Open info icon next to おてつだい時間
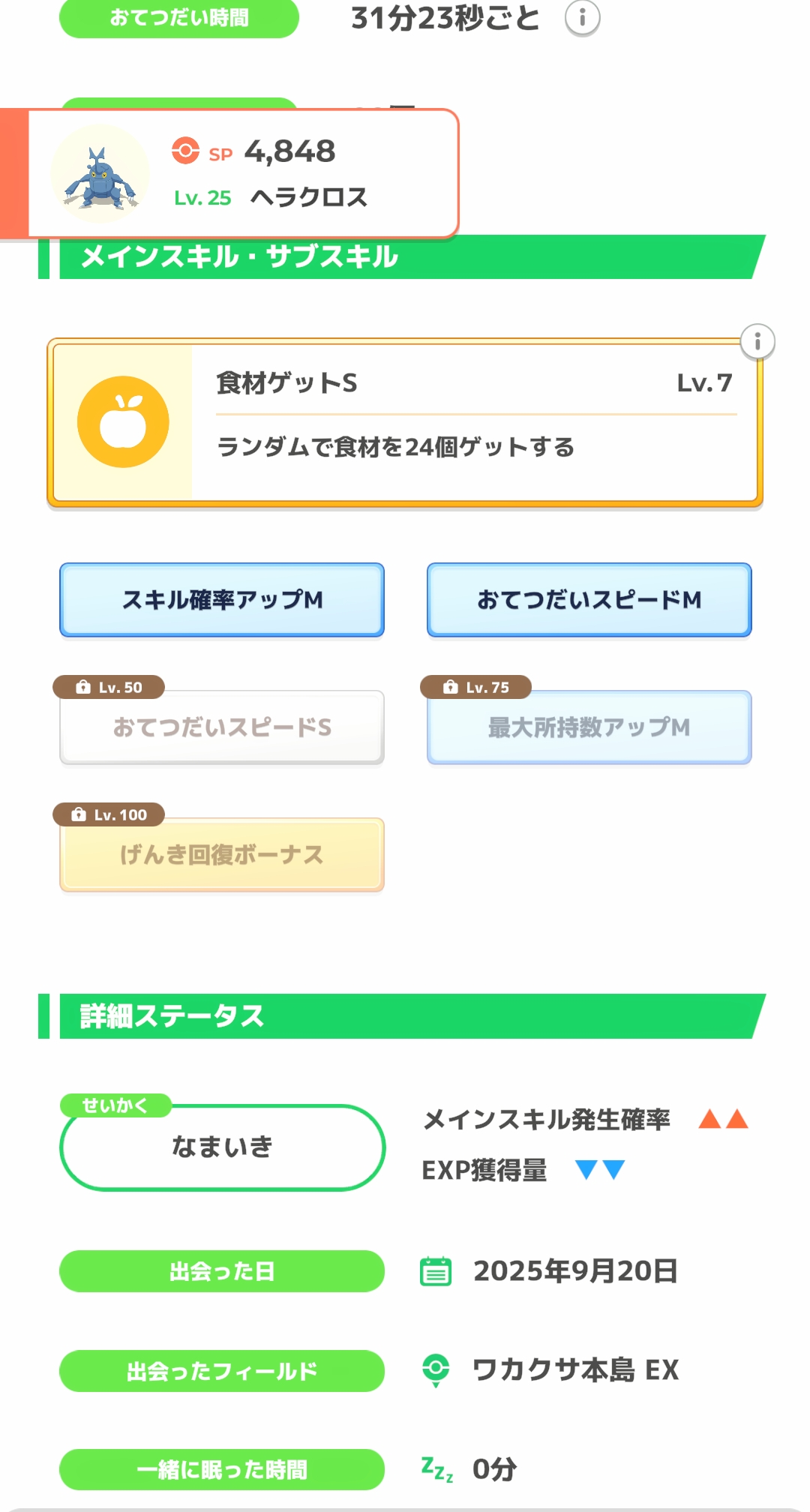 click(x=582, y=17)
